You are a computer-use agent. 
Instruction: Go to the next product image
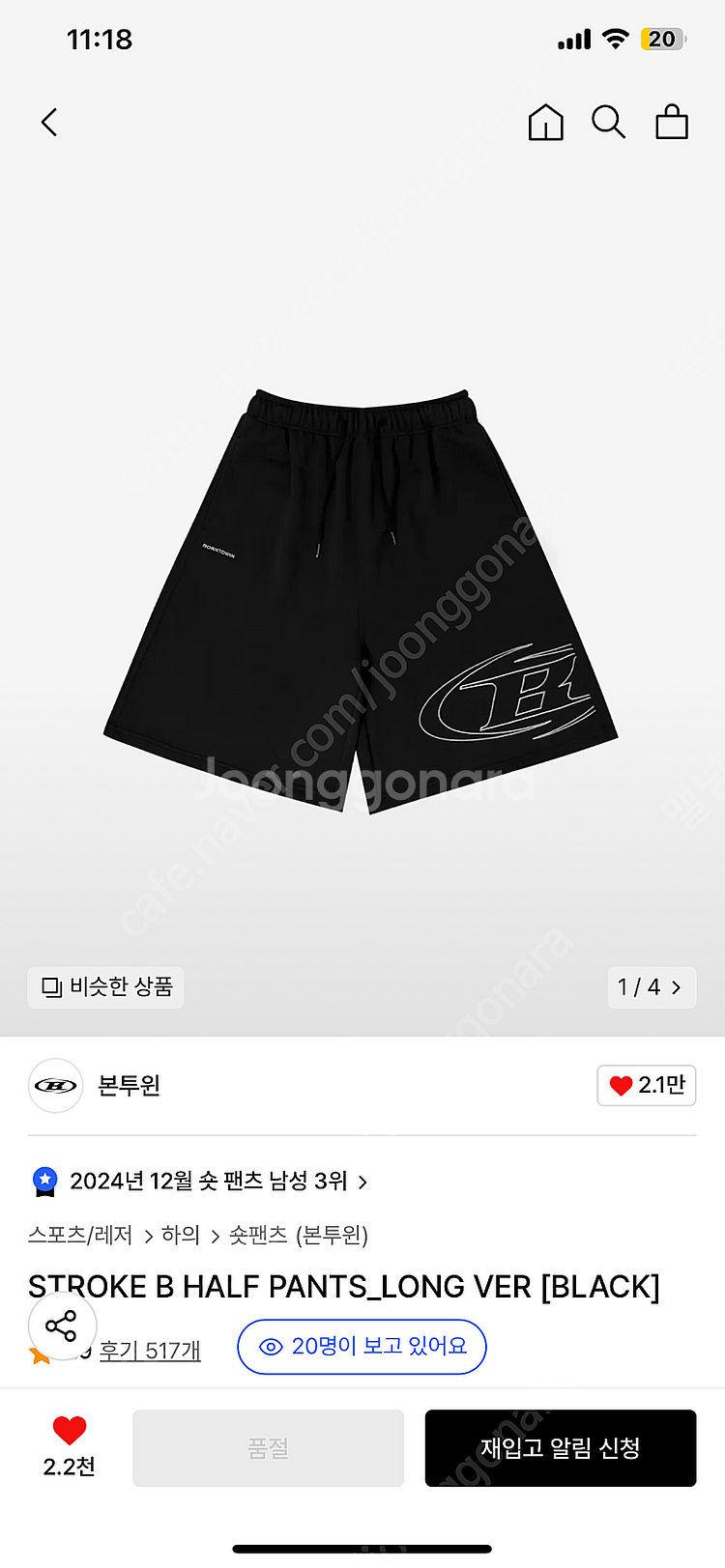point(652,987)
